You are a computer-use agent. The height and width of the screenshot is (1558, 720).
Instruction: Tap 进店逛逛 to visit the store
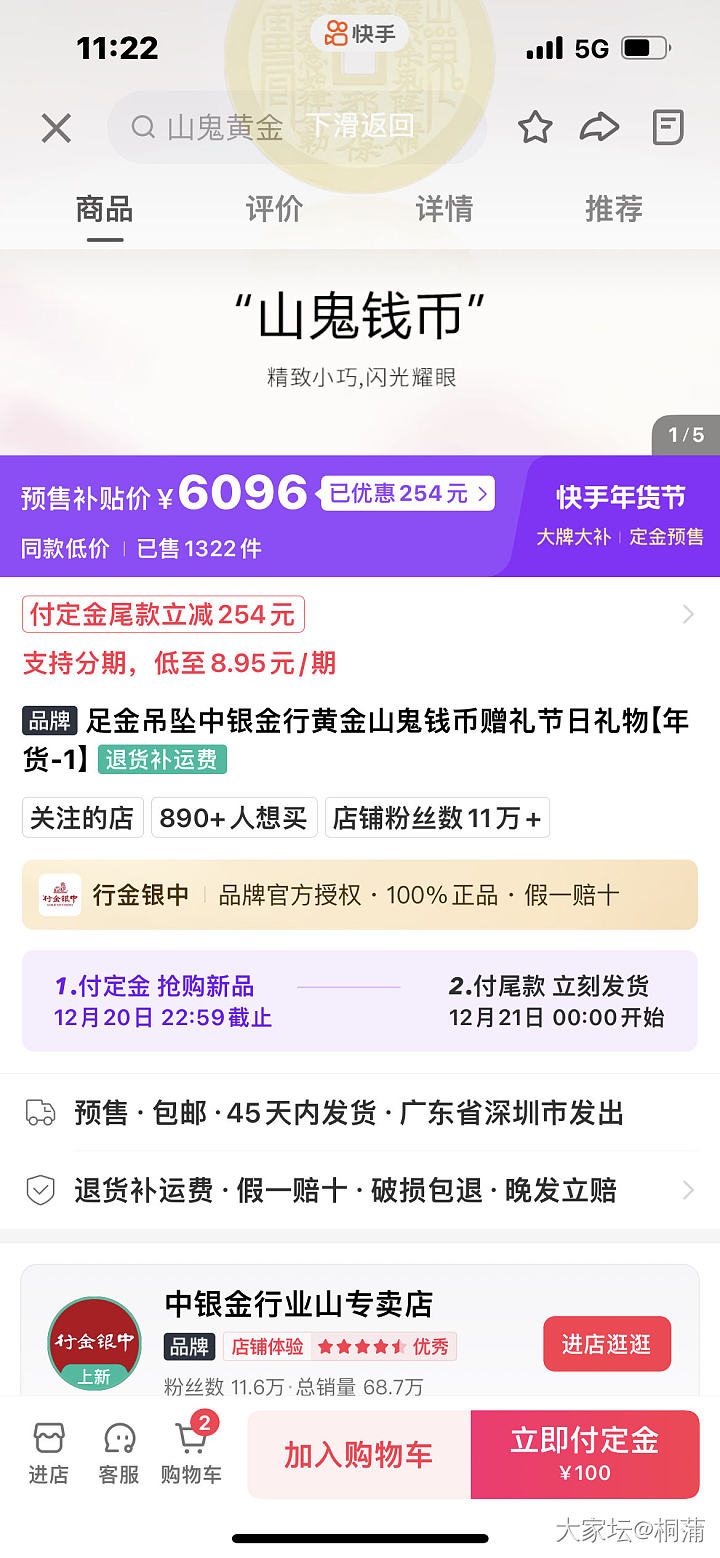click(x=606, y=1344)
